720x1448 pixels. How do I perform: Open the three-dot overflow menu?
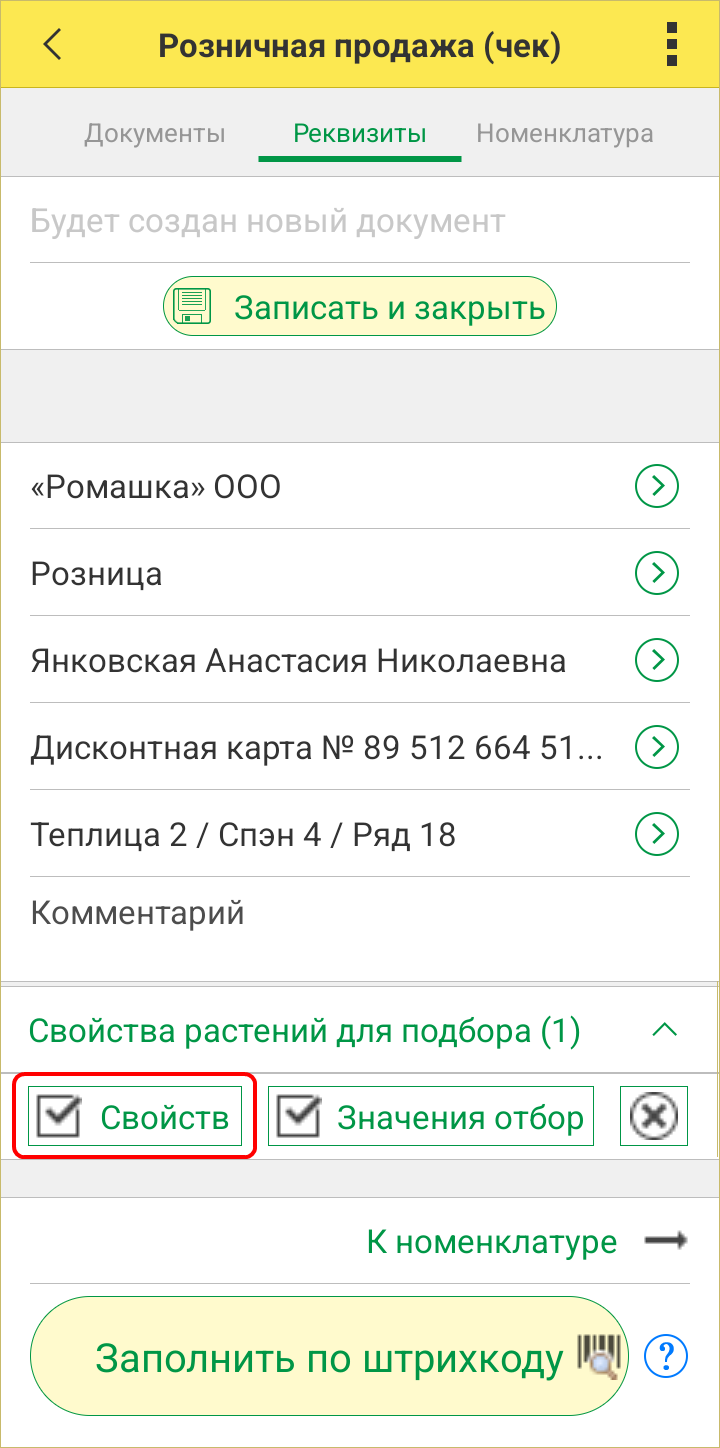point(670,45)
